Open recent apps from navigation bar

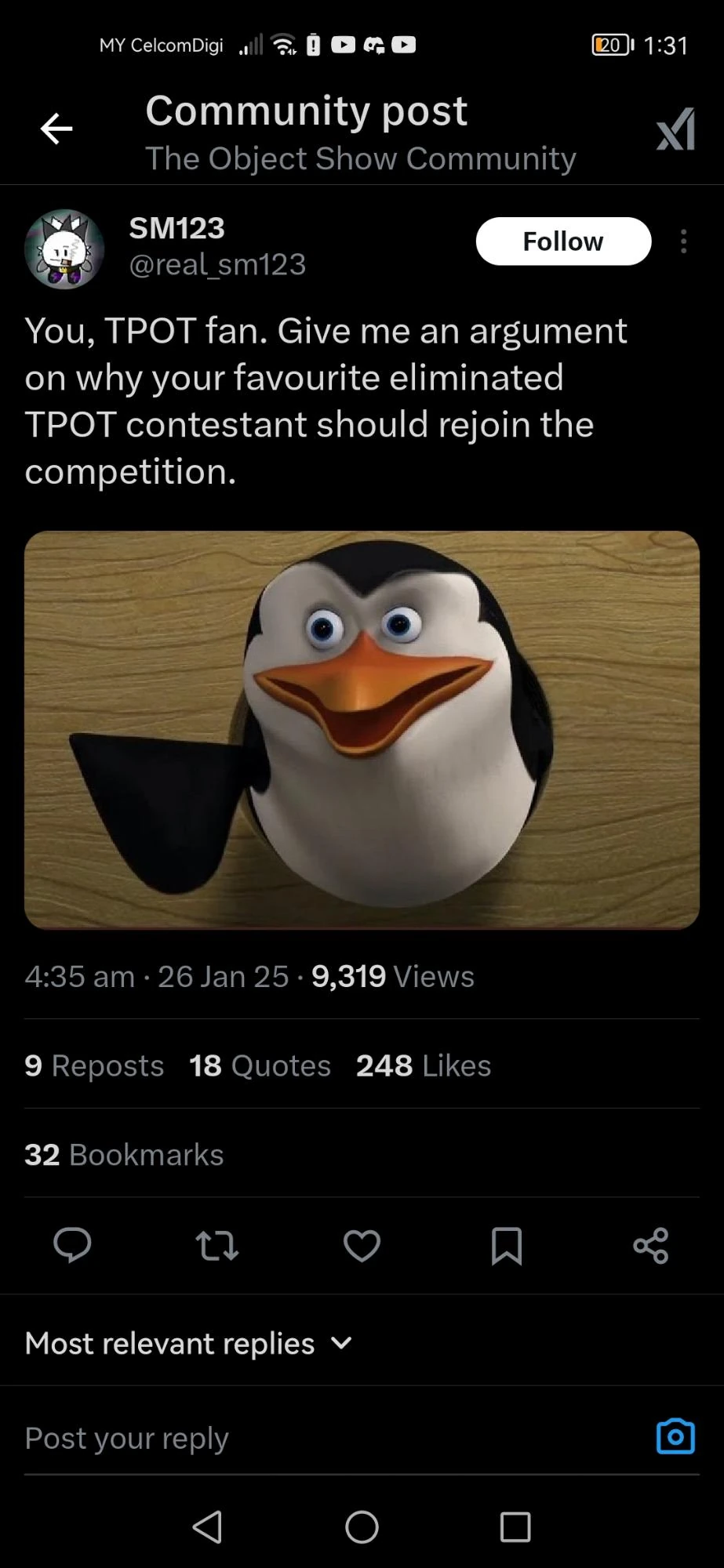pyautogui.click(x=515, y=1526)
